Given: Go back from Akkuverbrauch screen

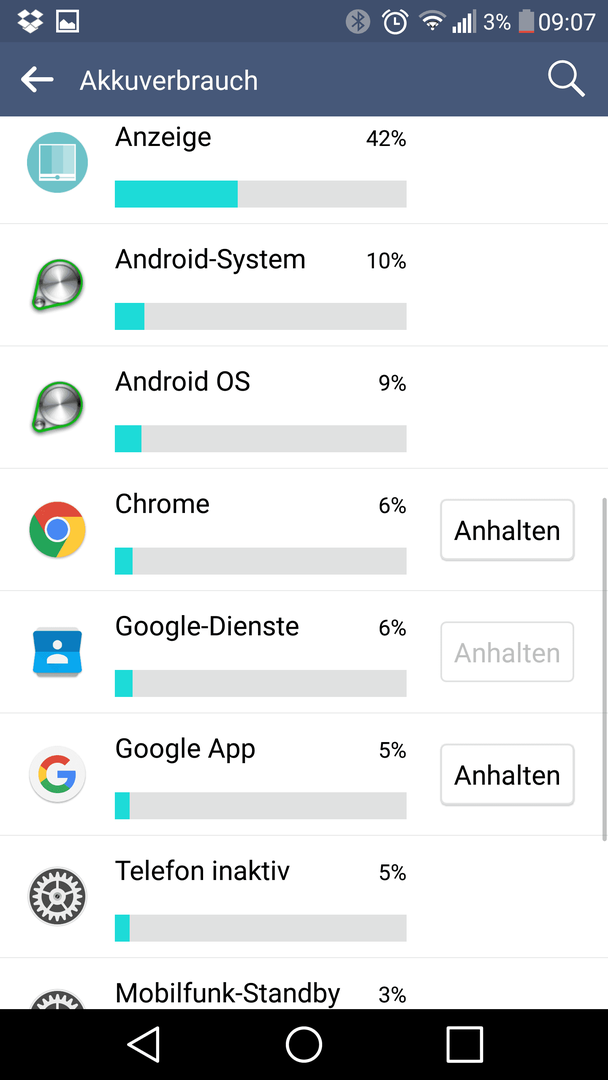Looking at the screenshot, I should (x=37, y=80).
